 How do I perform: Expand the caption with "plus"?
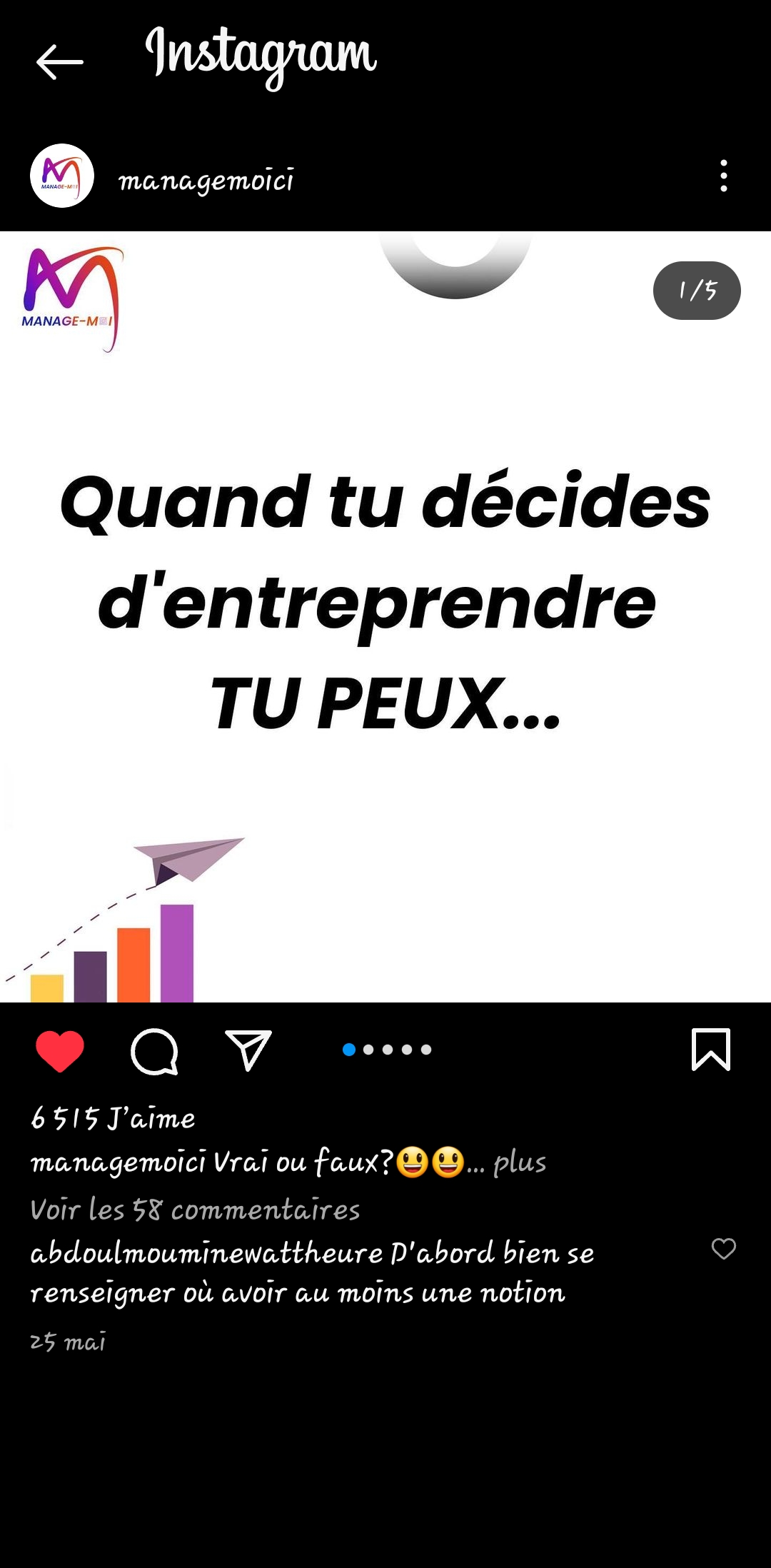click(x=520, y=1162)
